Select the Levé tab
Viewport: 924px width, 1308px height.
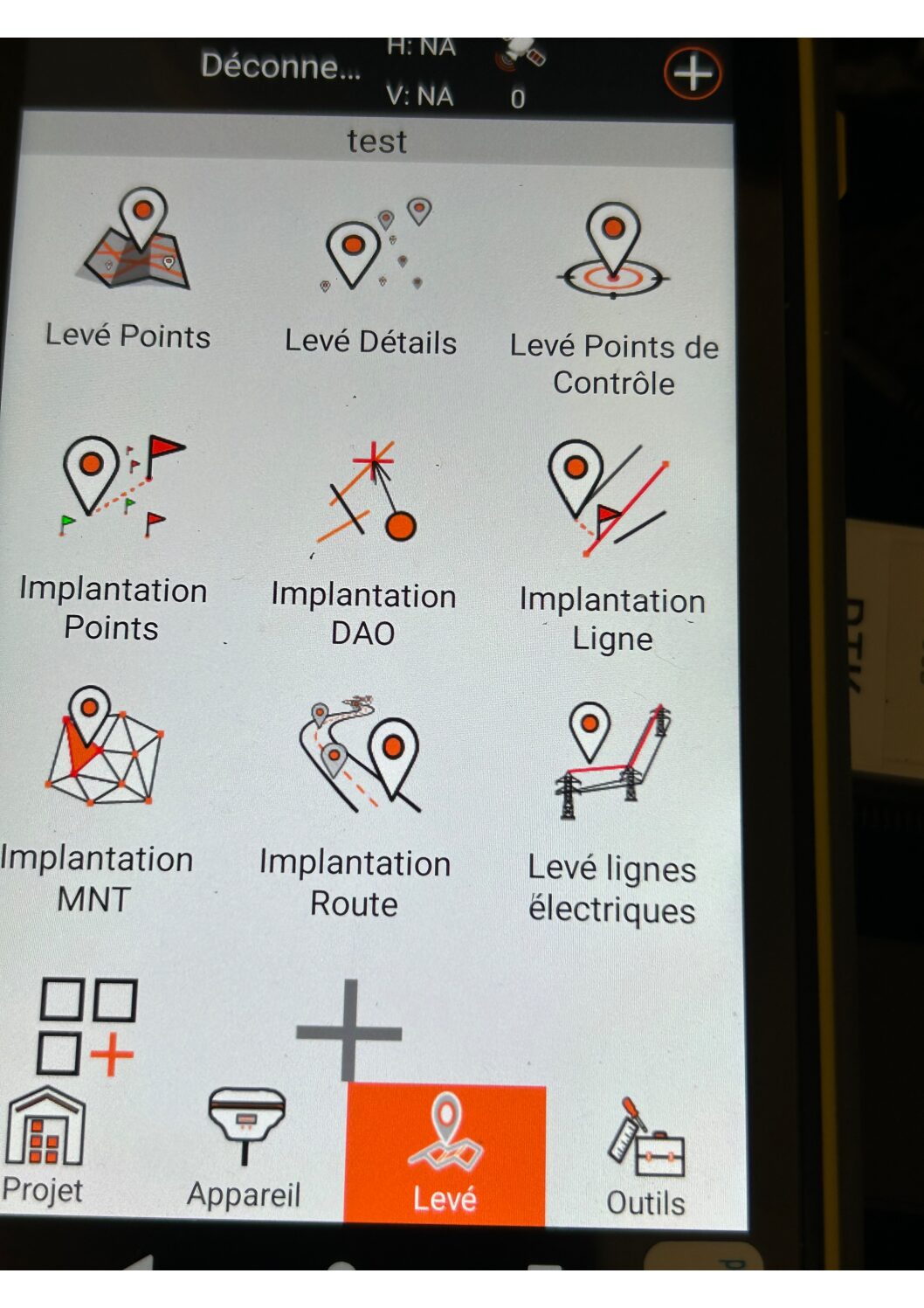[x=445, y=1153]
